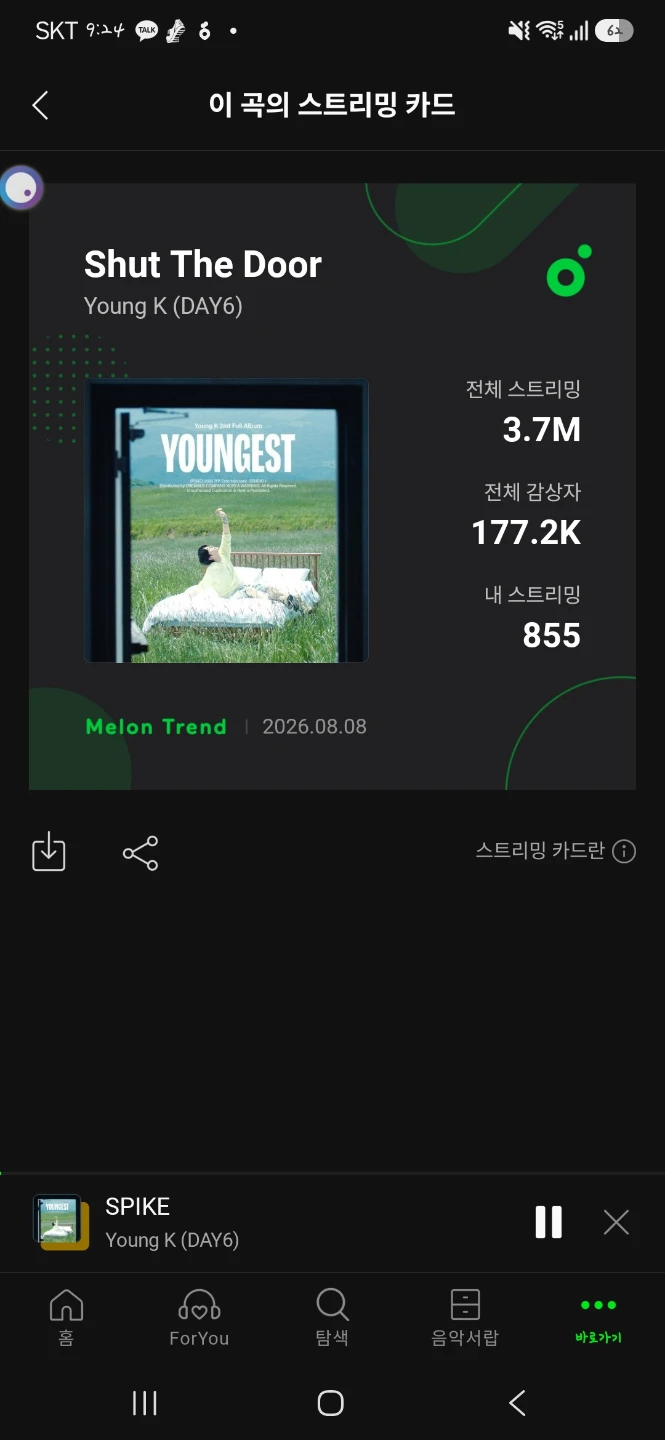Switch to the 탐색 tab

point(332,1317)
